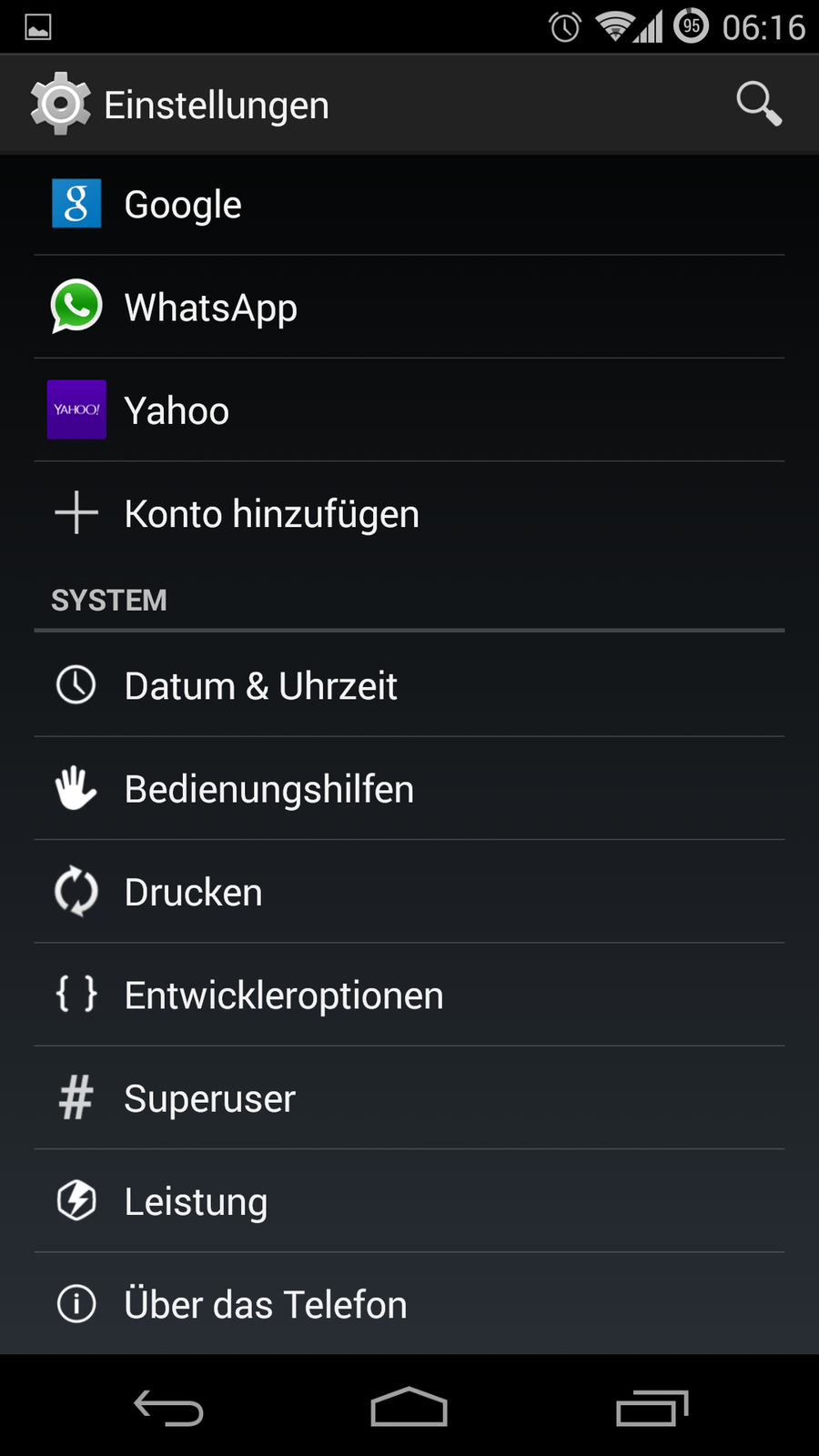Screen dimensions: 819x1456
Task: Open Superuser settings
Action: 409,1098
